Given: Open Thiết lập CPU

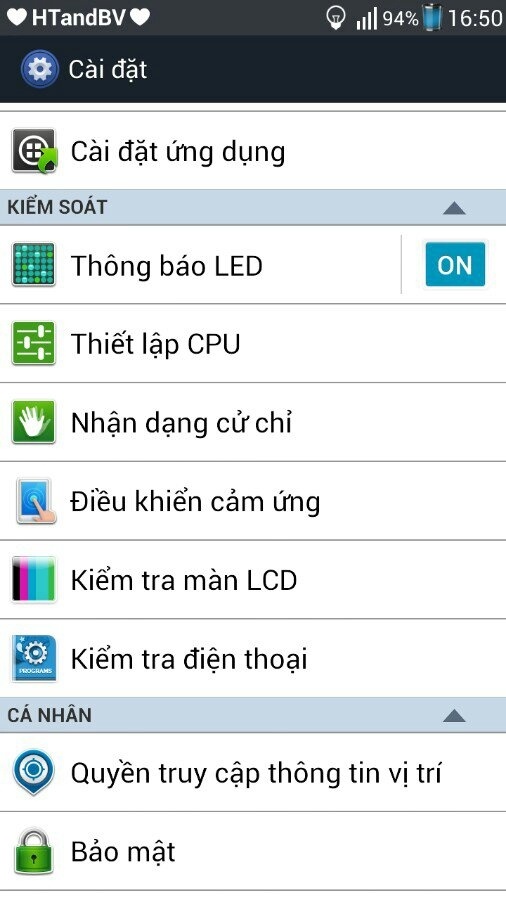Looking at the screenshot, I should (x=253, y=344).
